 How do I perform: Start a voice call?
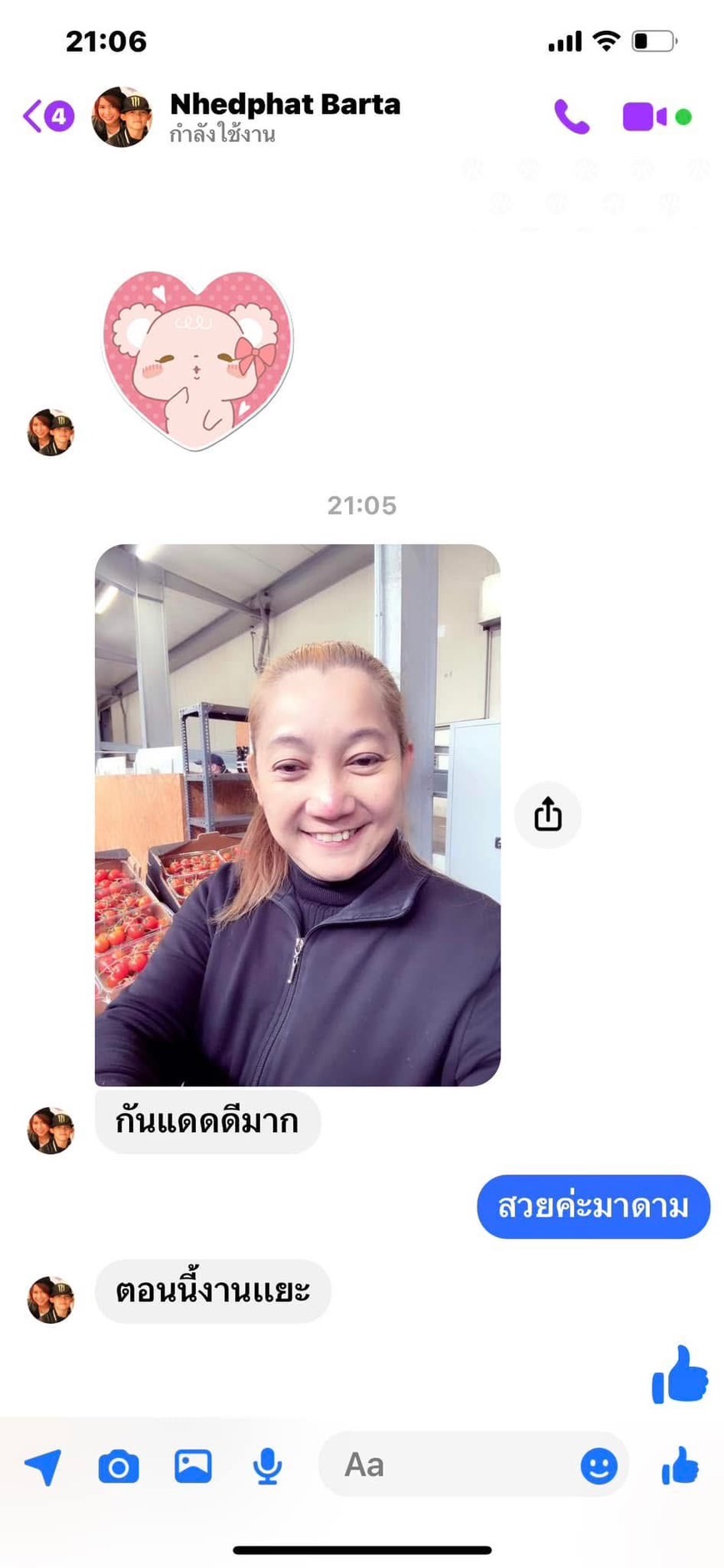572,117
